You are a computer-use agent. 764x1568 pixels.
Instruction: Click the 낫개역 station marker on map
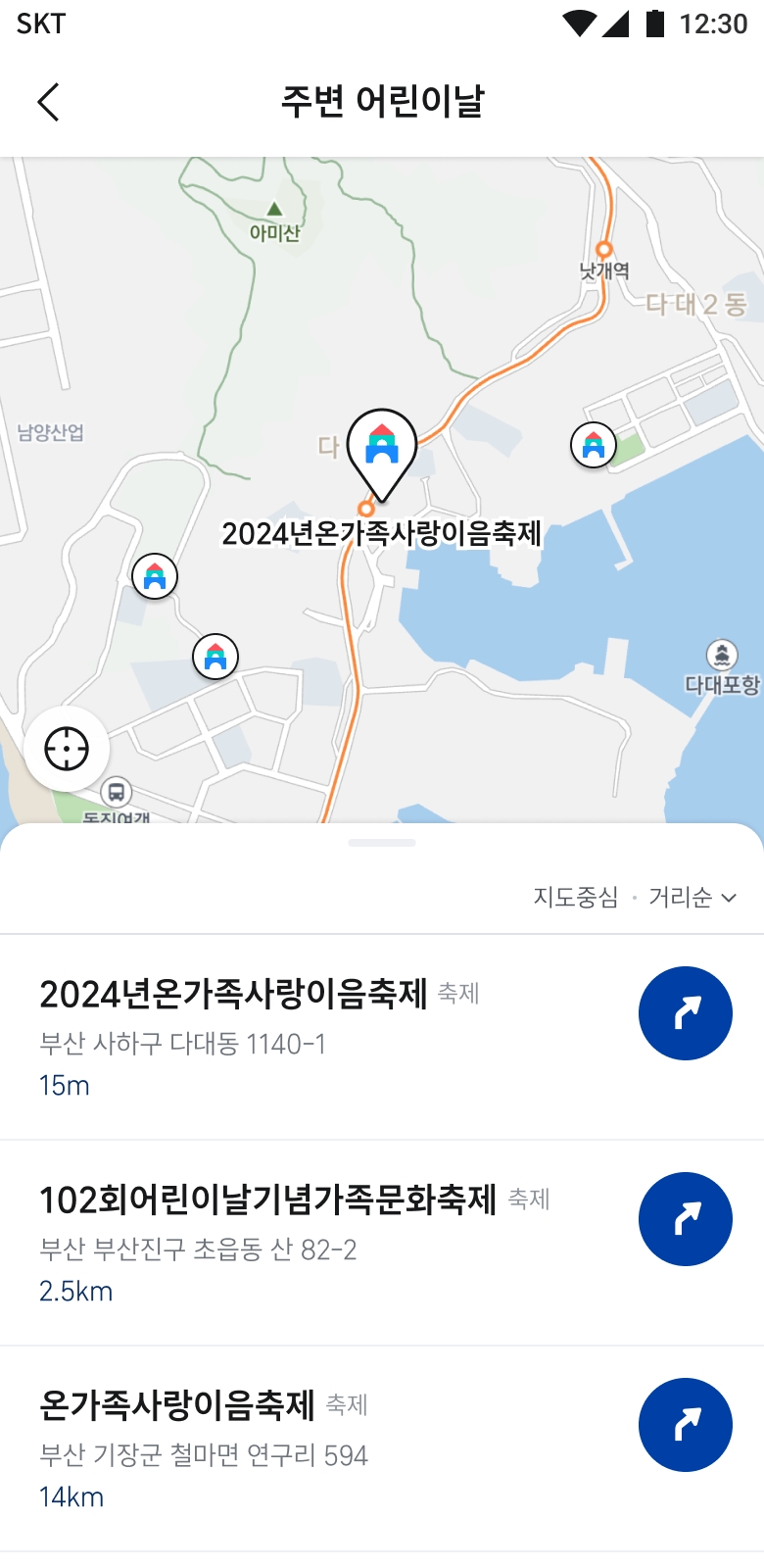[x=604, y=248]
